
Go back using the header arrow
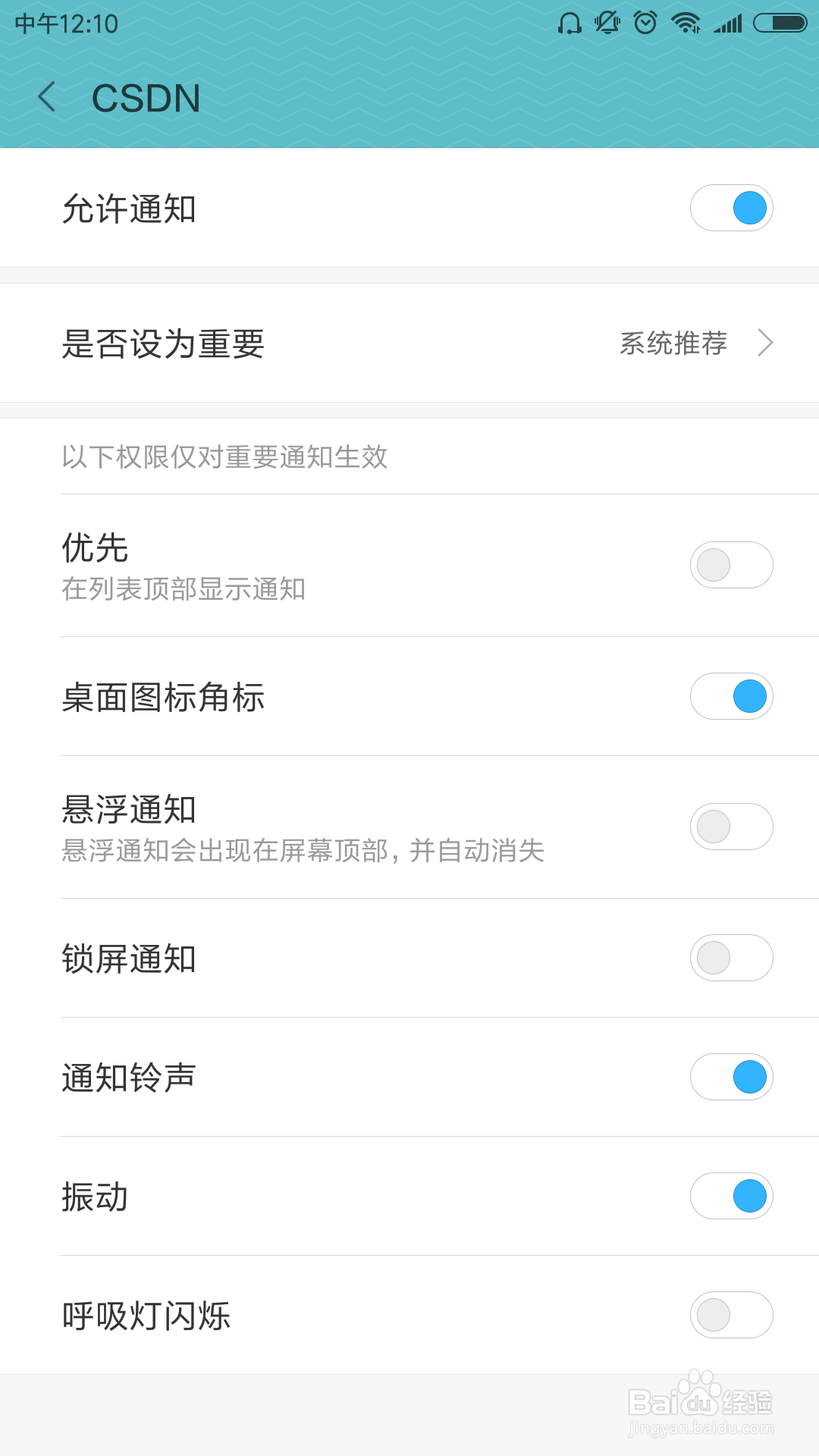click(x=47, y=97)
